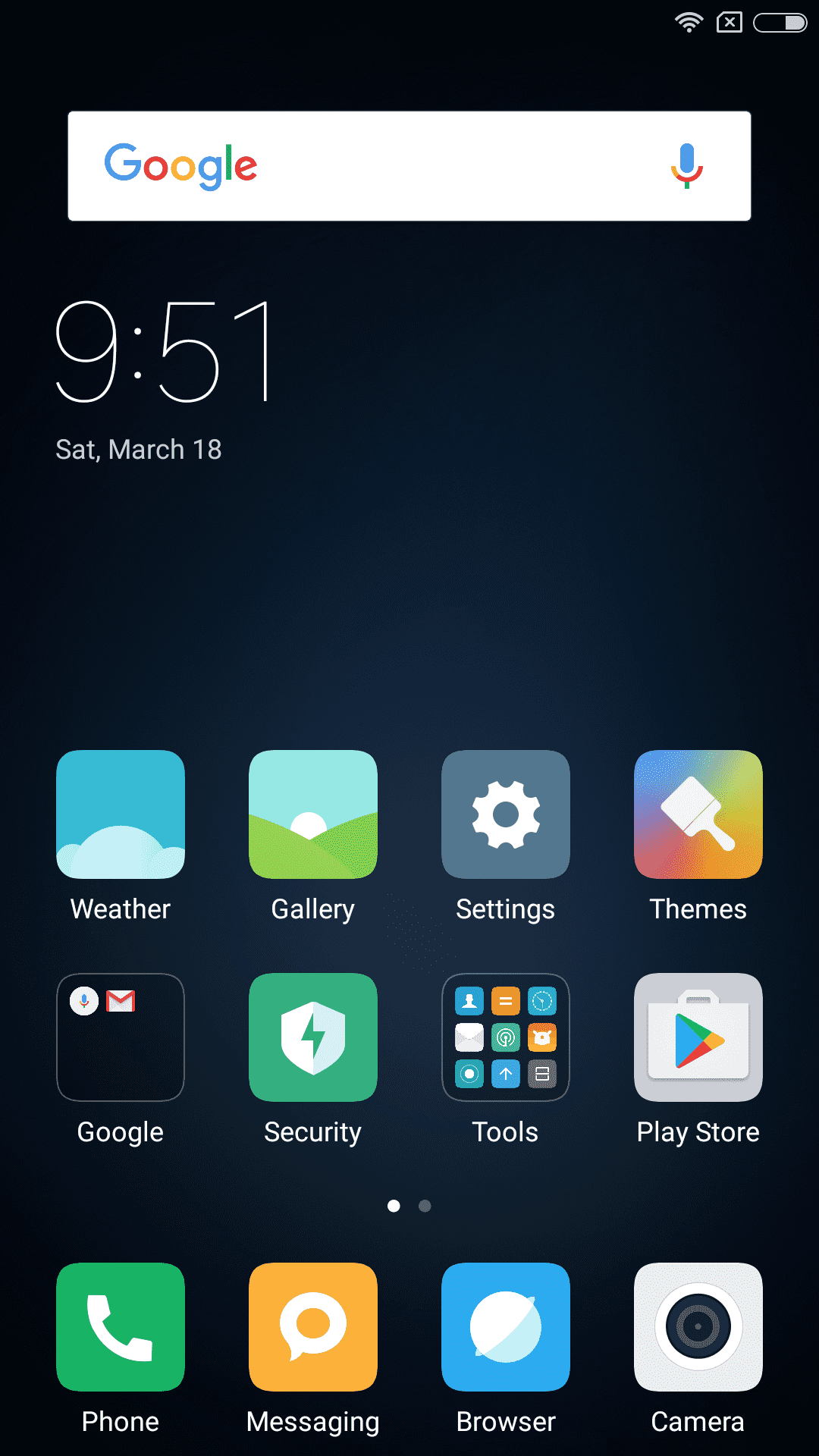The width and height of the screenshot is (819, 1456).
Task: Open Settings
Action: (506, 814)
